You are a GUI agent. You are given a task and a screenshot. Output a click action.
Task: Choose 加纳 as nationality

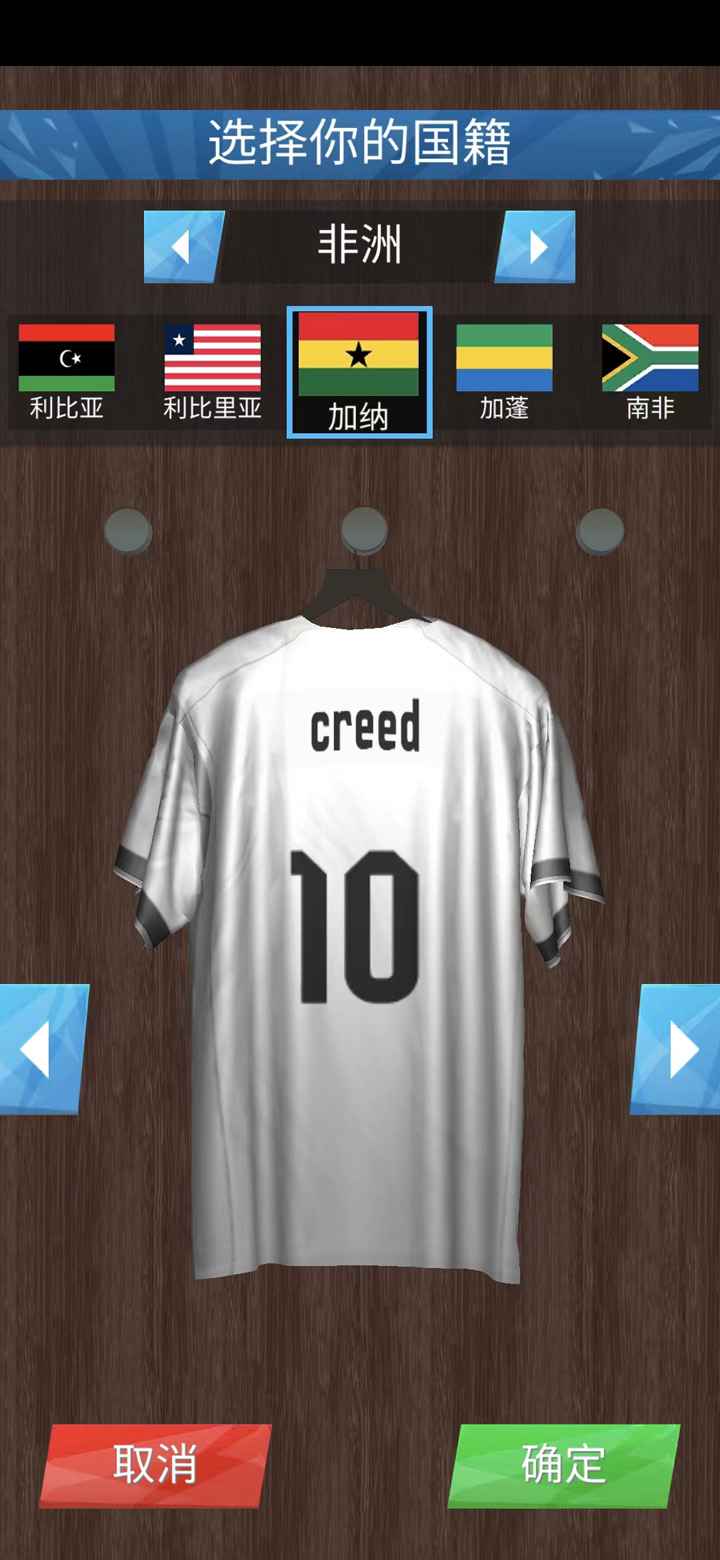coord(359,372)
